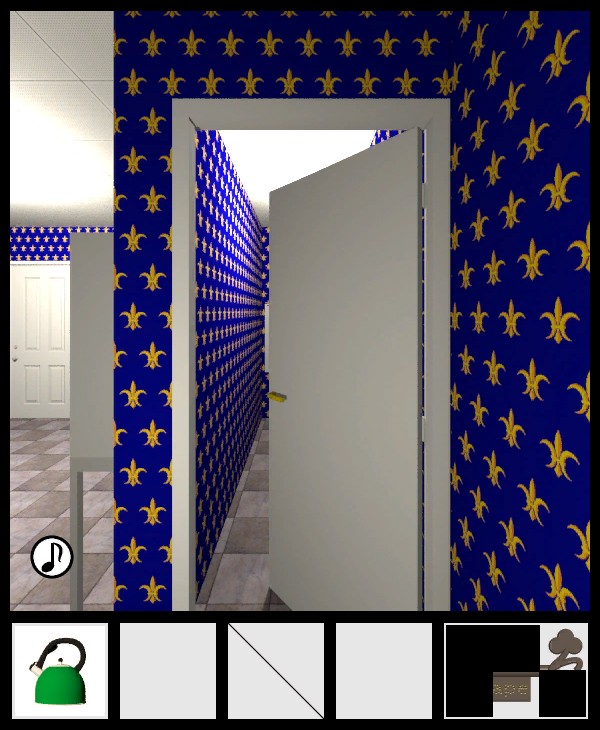Select the inventory slot with diagonal line
Screen dimensions: 600x730
pos(276,671)
